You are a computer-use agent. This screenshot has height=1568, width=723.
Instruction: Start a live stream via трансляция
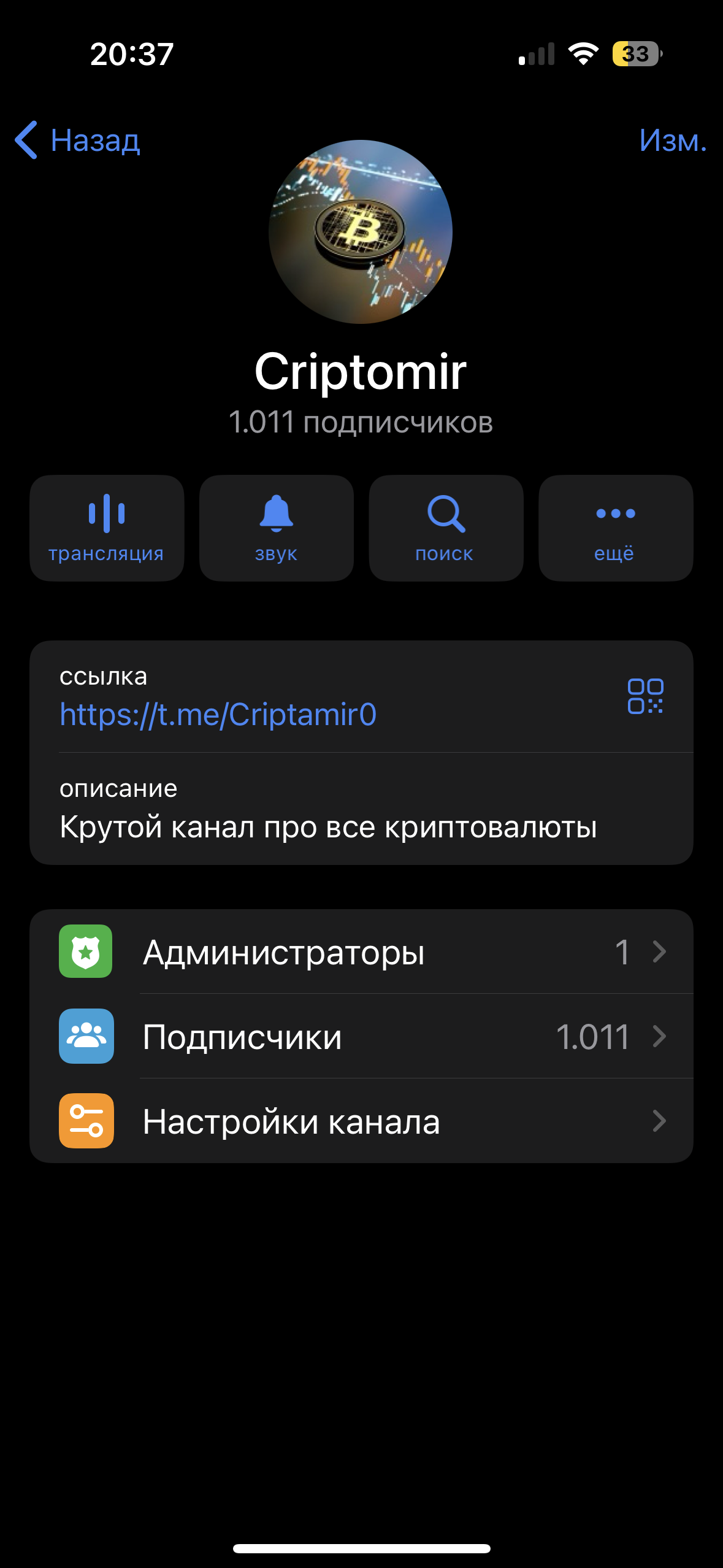(107, 528)
